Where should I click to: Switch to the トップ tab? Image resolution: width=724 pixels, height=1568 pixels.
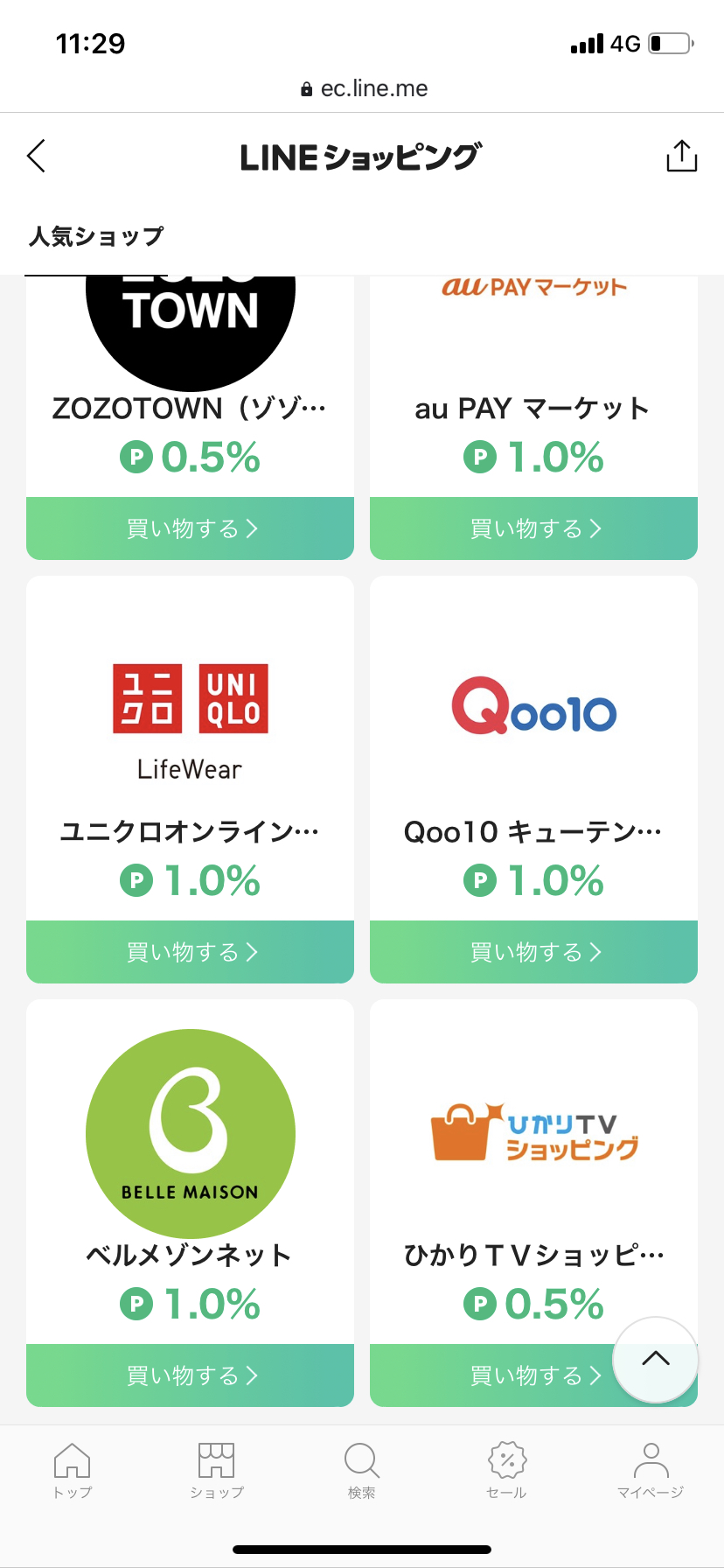(x=73, y=1470)
